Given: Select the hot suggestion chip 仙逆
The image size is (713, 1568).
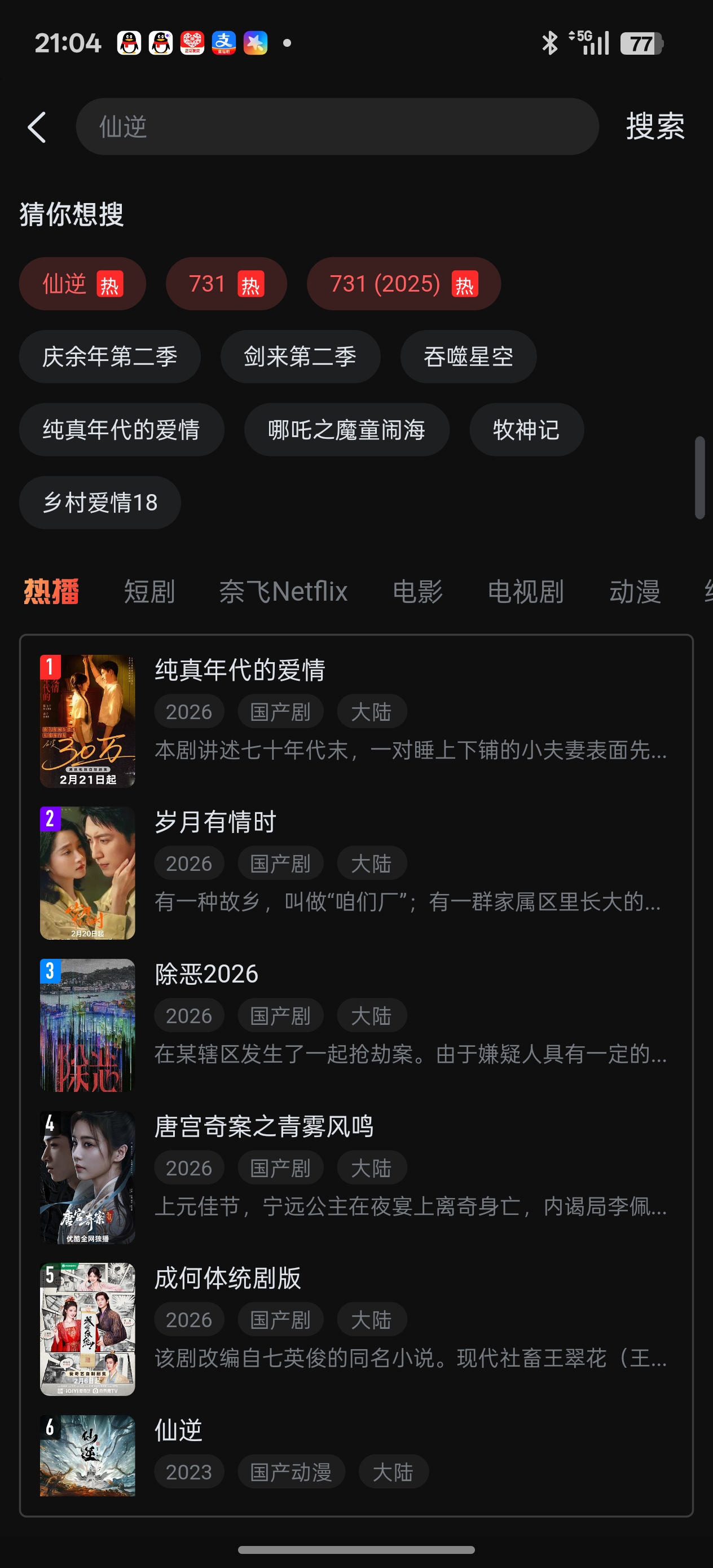Looking at the screenshot, I should pos(82,284).
